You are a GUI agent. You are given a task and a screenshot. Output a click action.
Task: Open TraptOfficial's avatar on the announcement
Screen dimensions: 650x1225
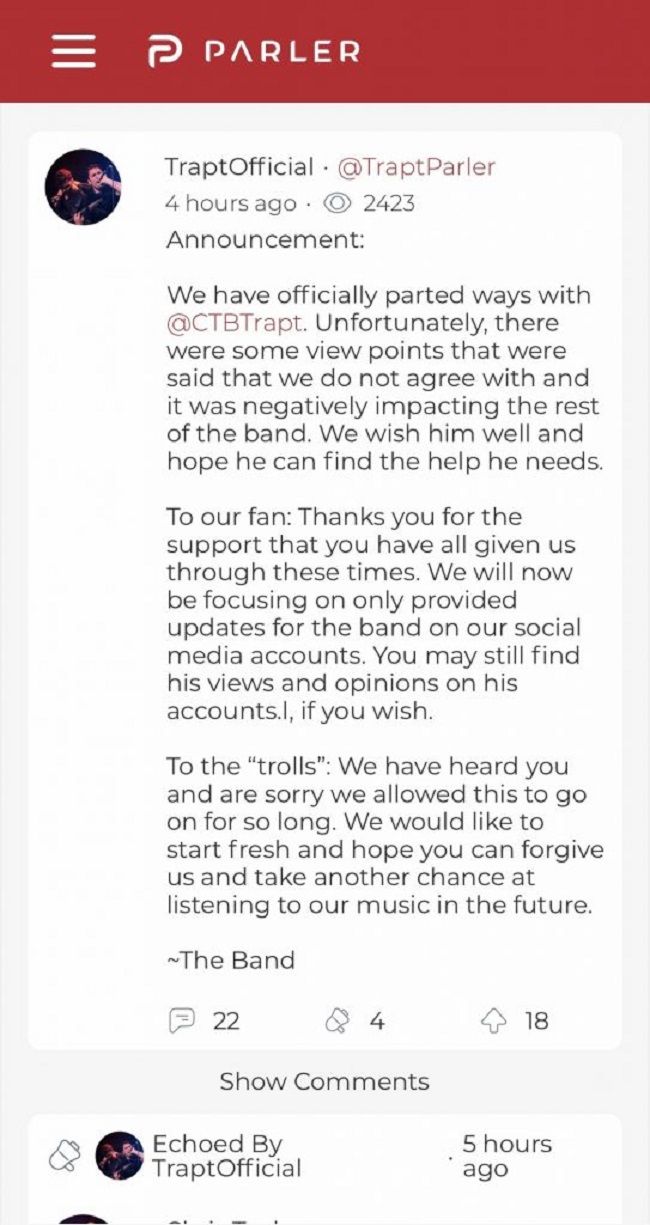(83, 187)
